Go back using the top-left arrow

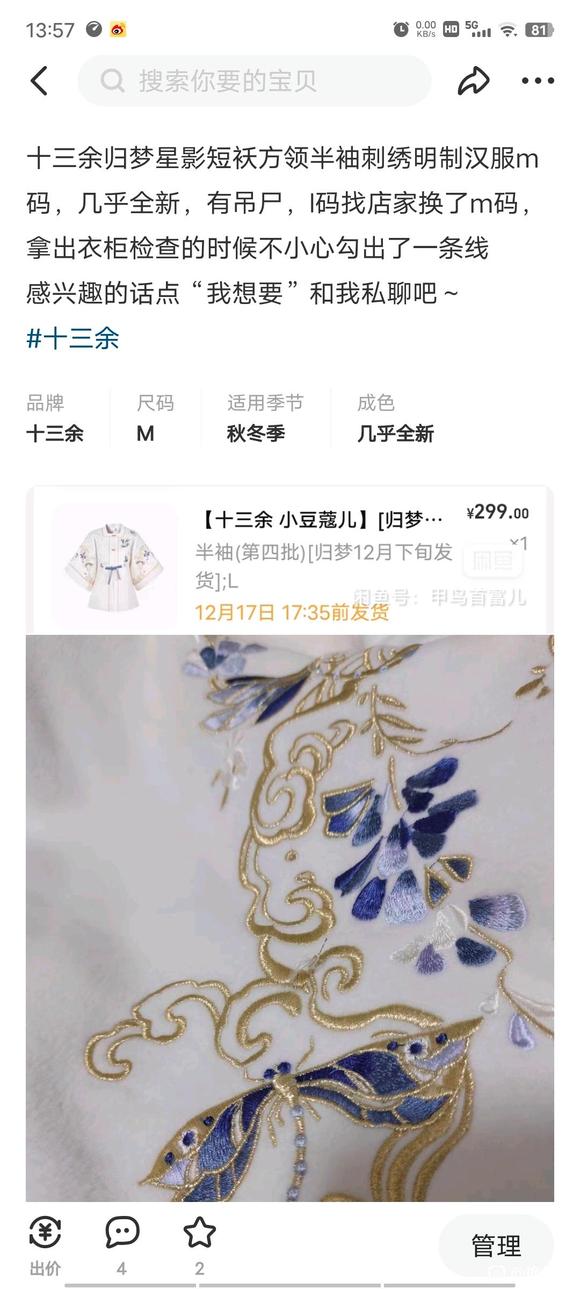(39, 81)
